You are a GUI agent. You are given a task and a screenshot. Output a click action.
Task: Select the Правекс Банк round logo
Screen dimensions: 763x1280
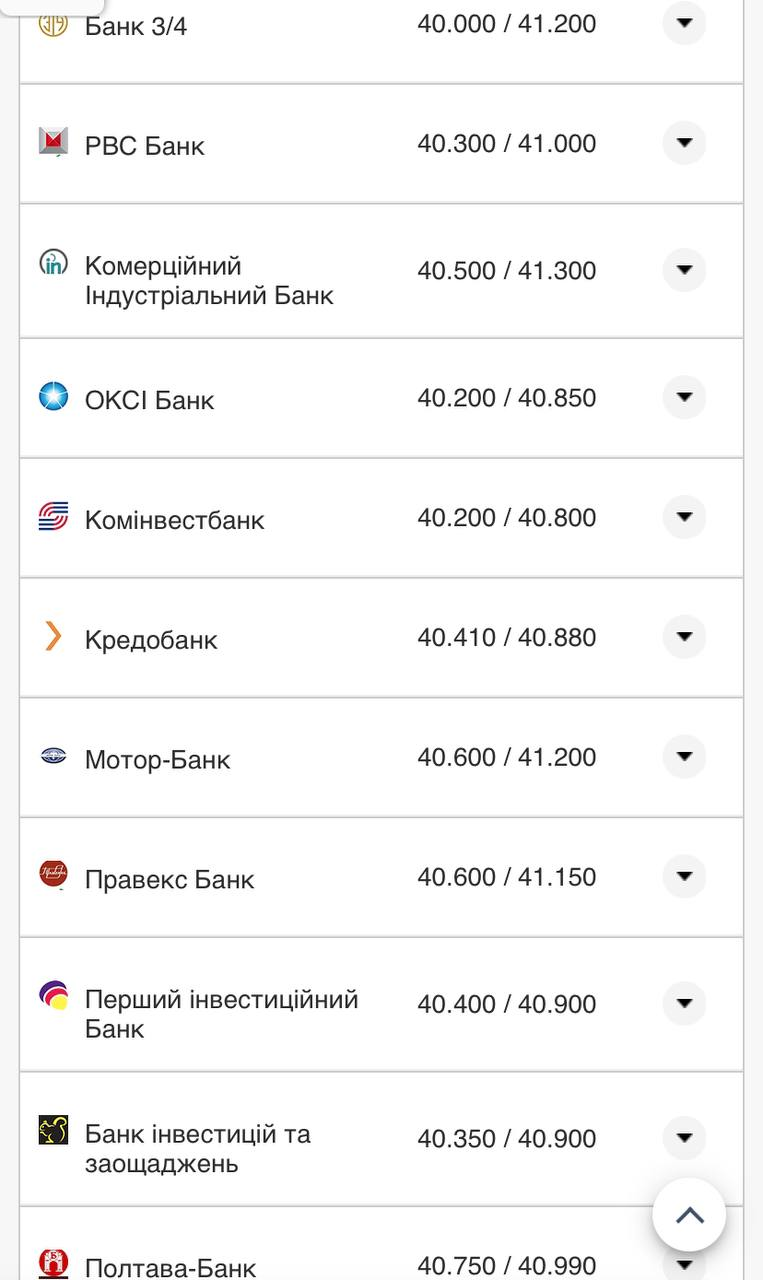click(53, 871)
